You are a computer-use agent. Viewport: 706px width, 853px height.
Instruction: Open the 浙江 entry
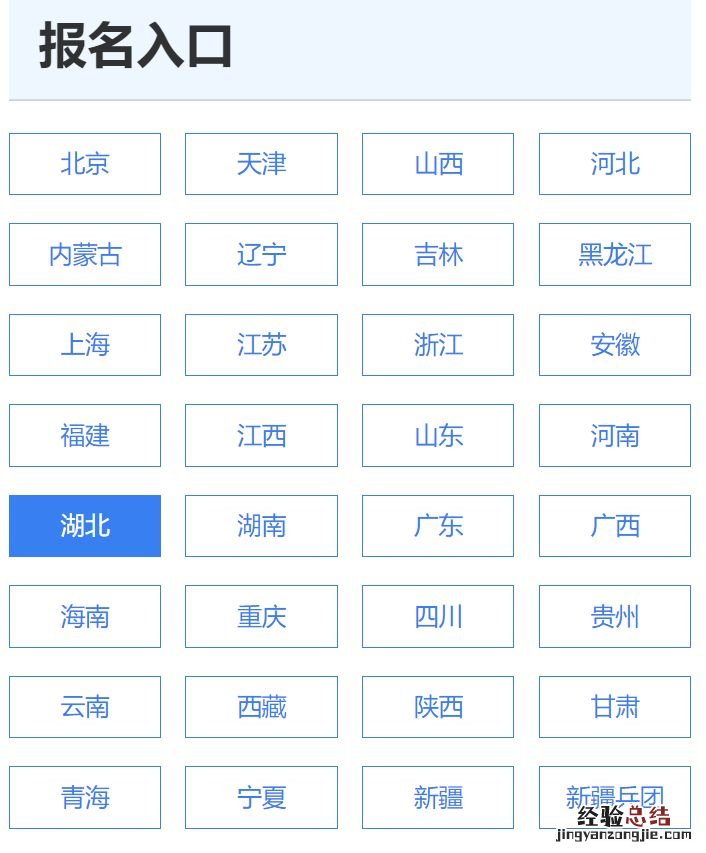point(438,345)
